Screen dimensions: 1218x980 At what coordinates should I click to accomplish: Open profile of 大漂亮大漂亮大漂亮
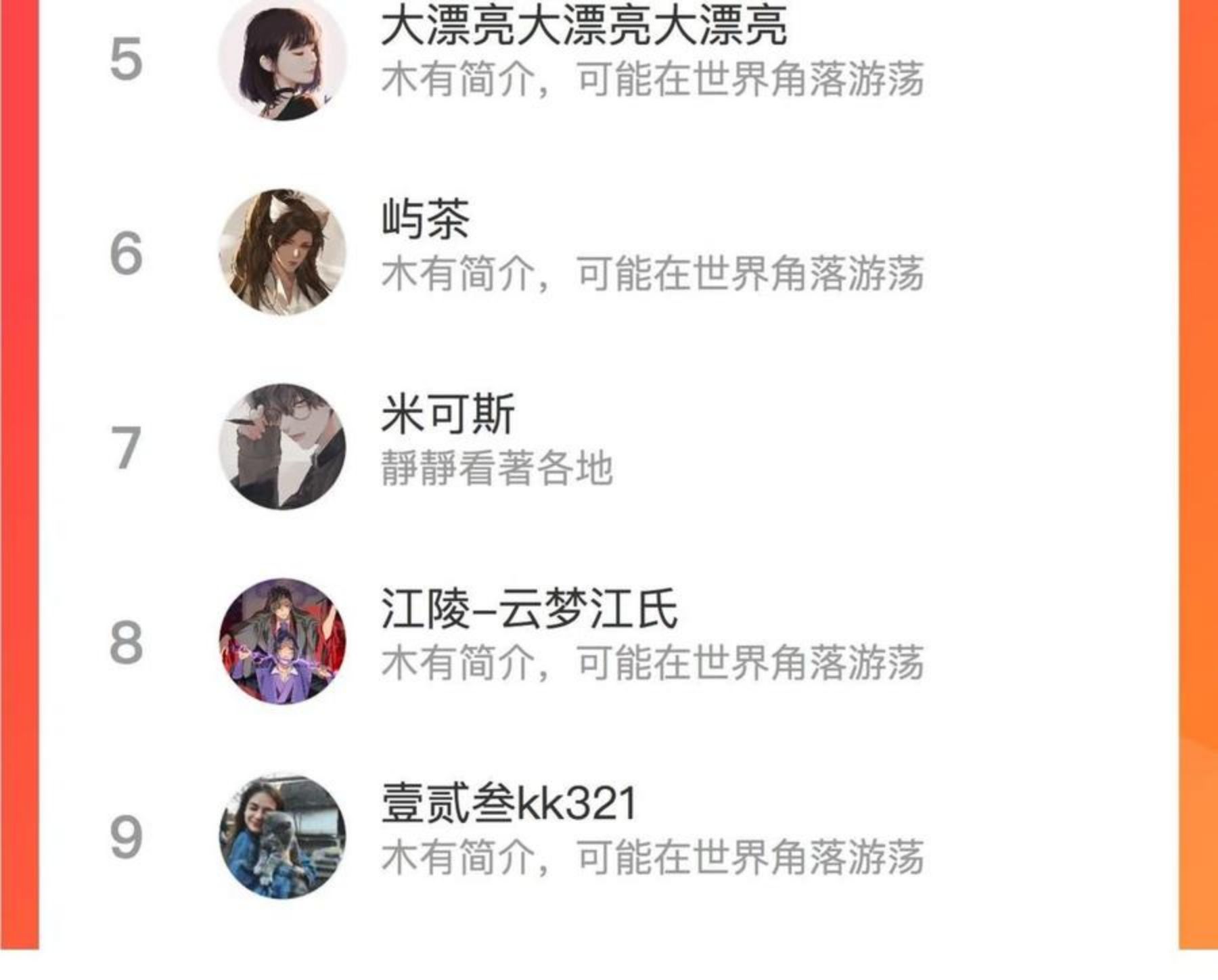[609, 60]
